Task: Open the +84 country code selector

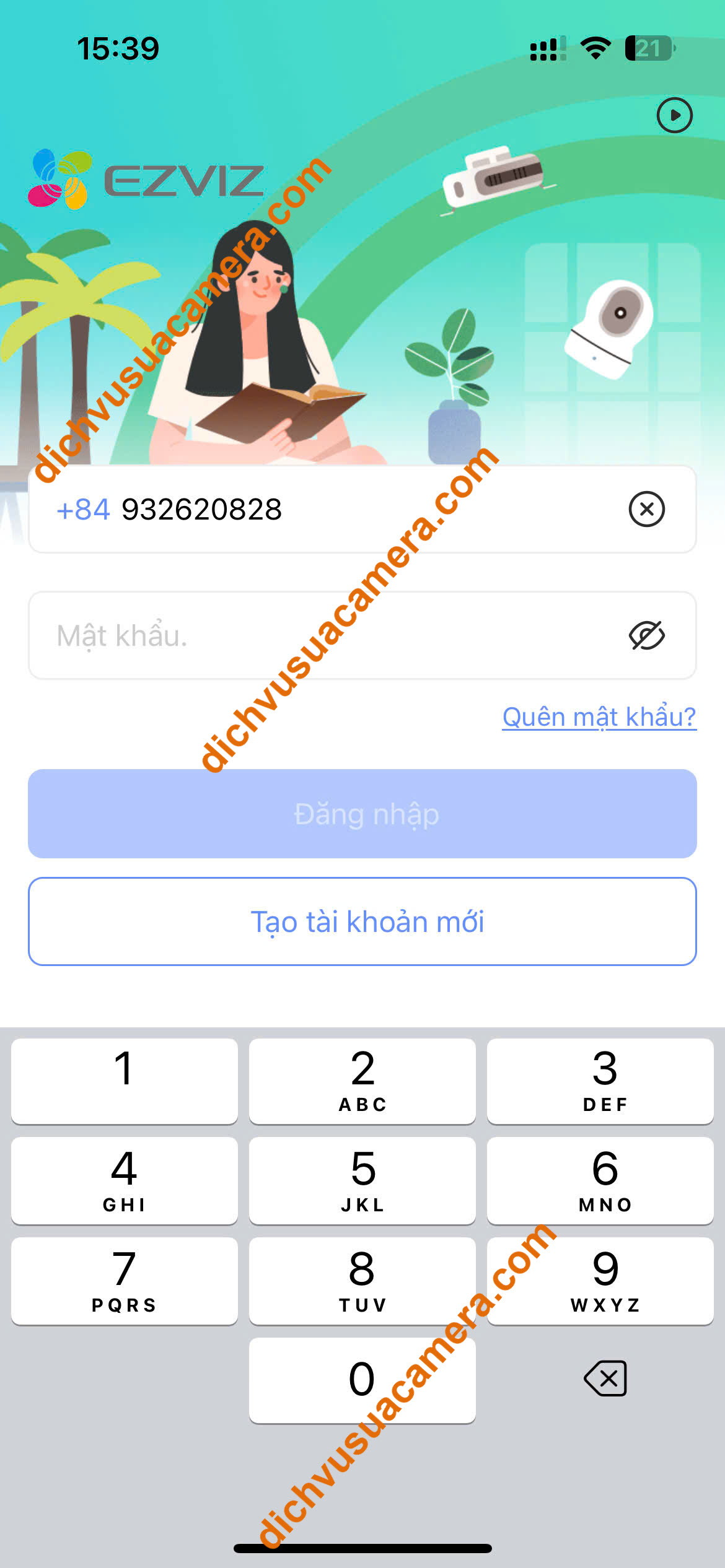Action: tap(83, 510)
